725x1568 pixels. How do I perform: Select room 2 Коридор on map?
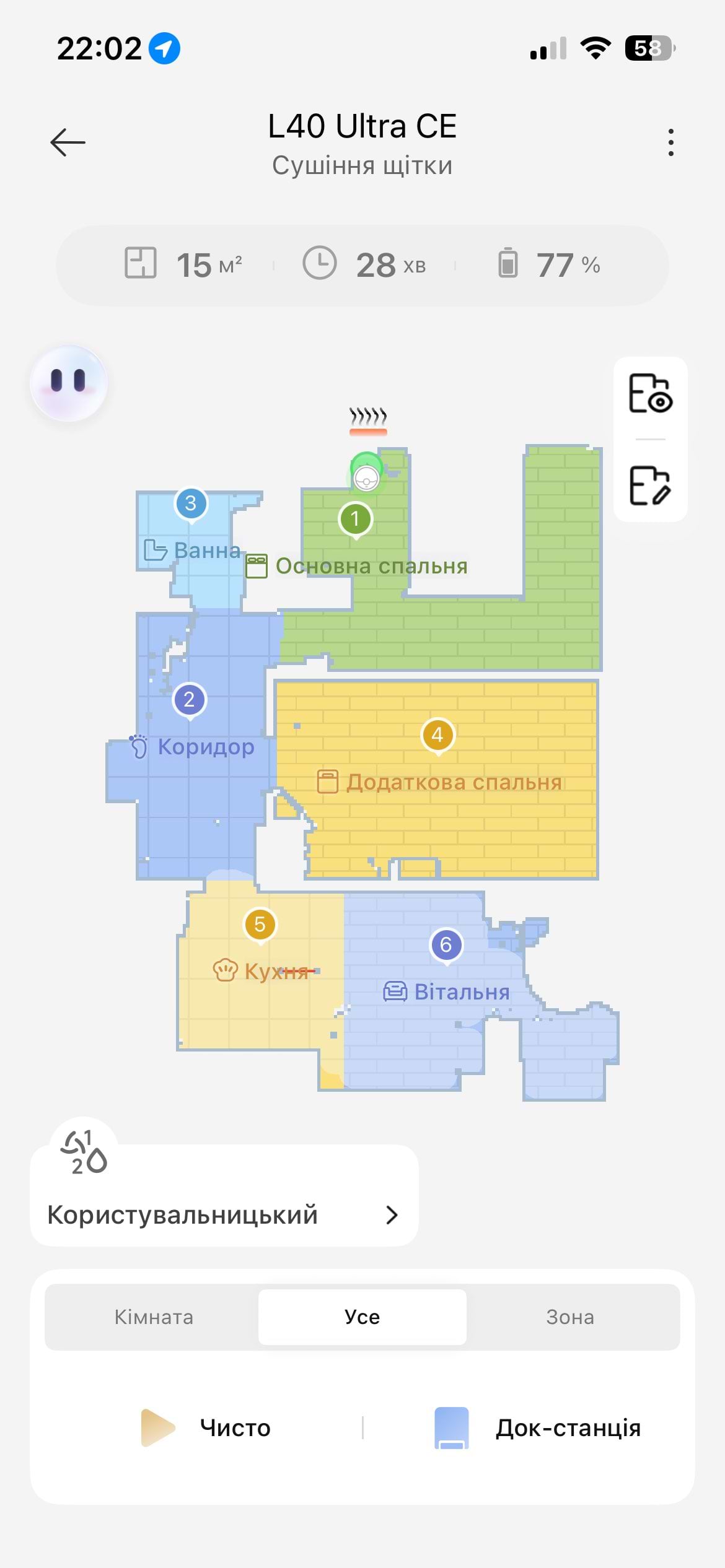190,700
